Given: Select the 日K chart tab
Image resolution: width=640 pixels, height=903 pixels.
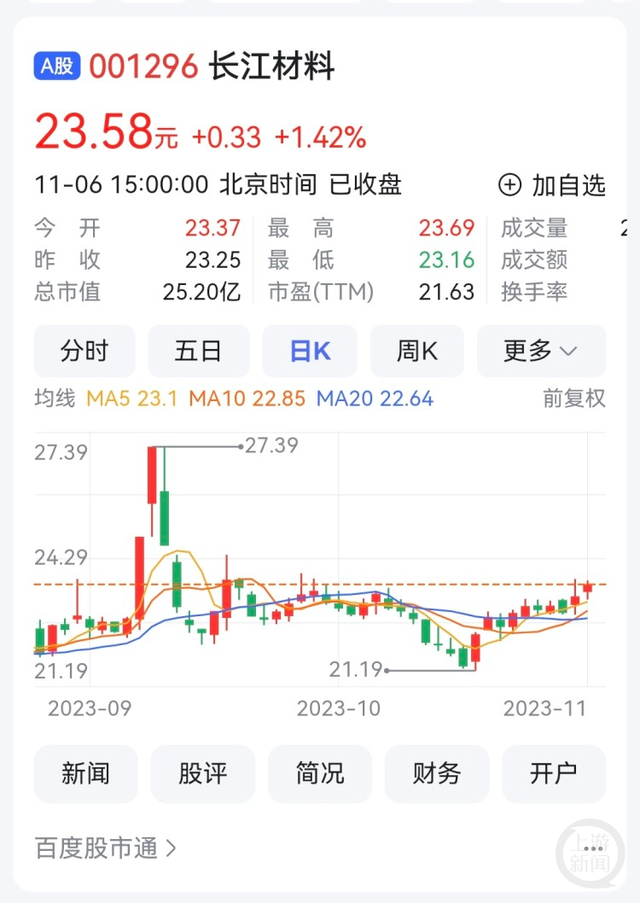Looking at the screenshot, I should pos(309,351).
